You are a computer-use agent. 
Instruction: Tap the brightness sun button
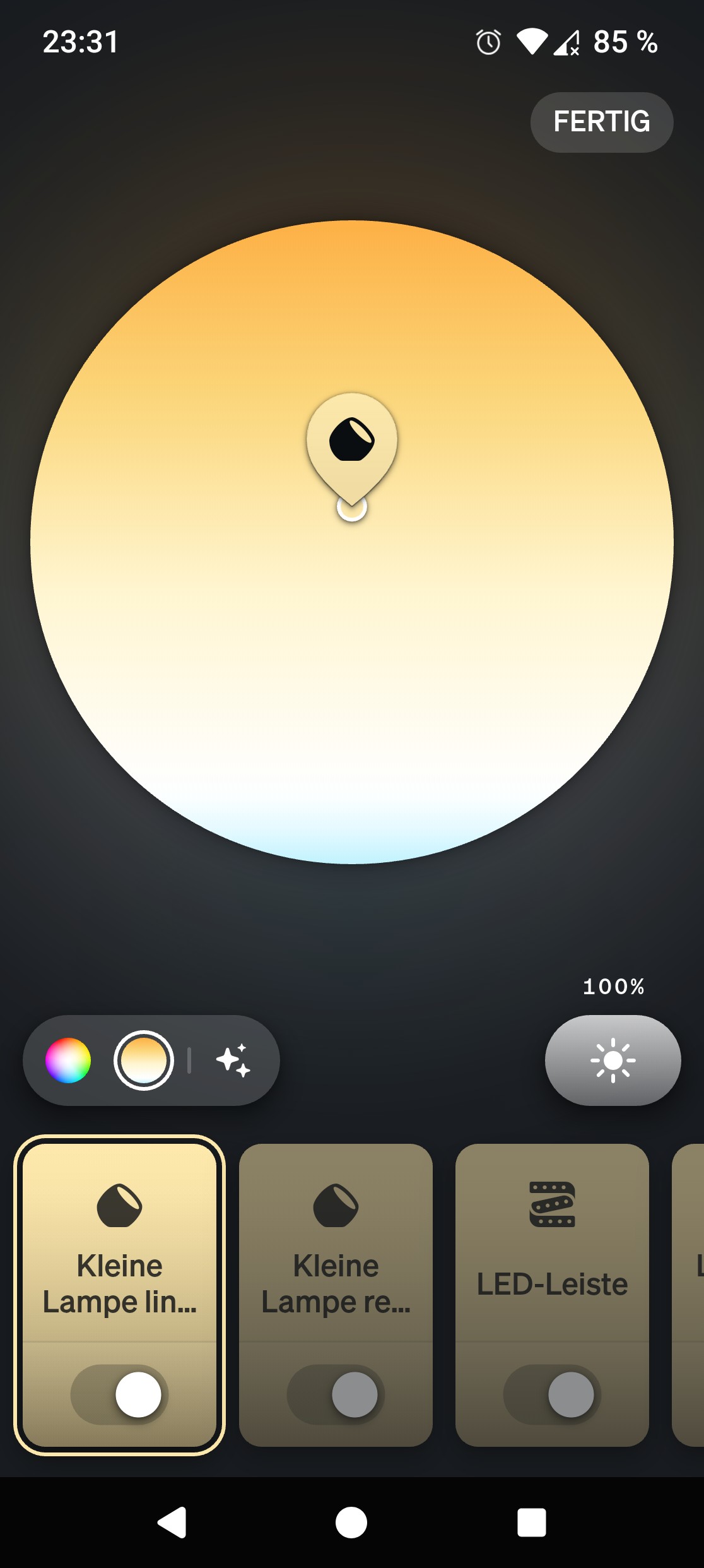[613, 1060]
